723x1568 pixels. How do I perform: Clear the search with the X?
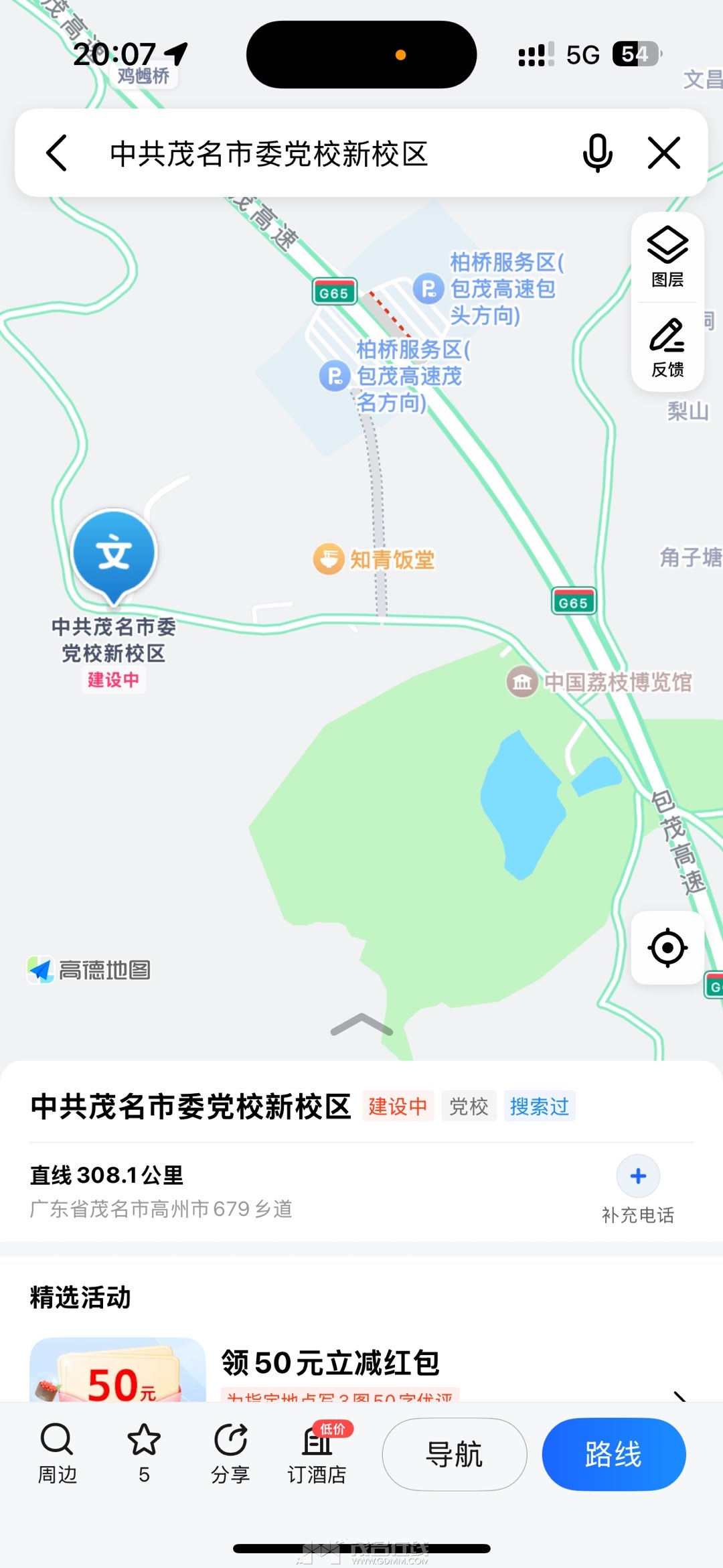click(x=664, y=153)
